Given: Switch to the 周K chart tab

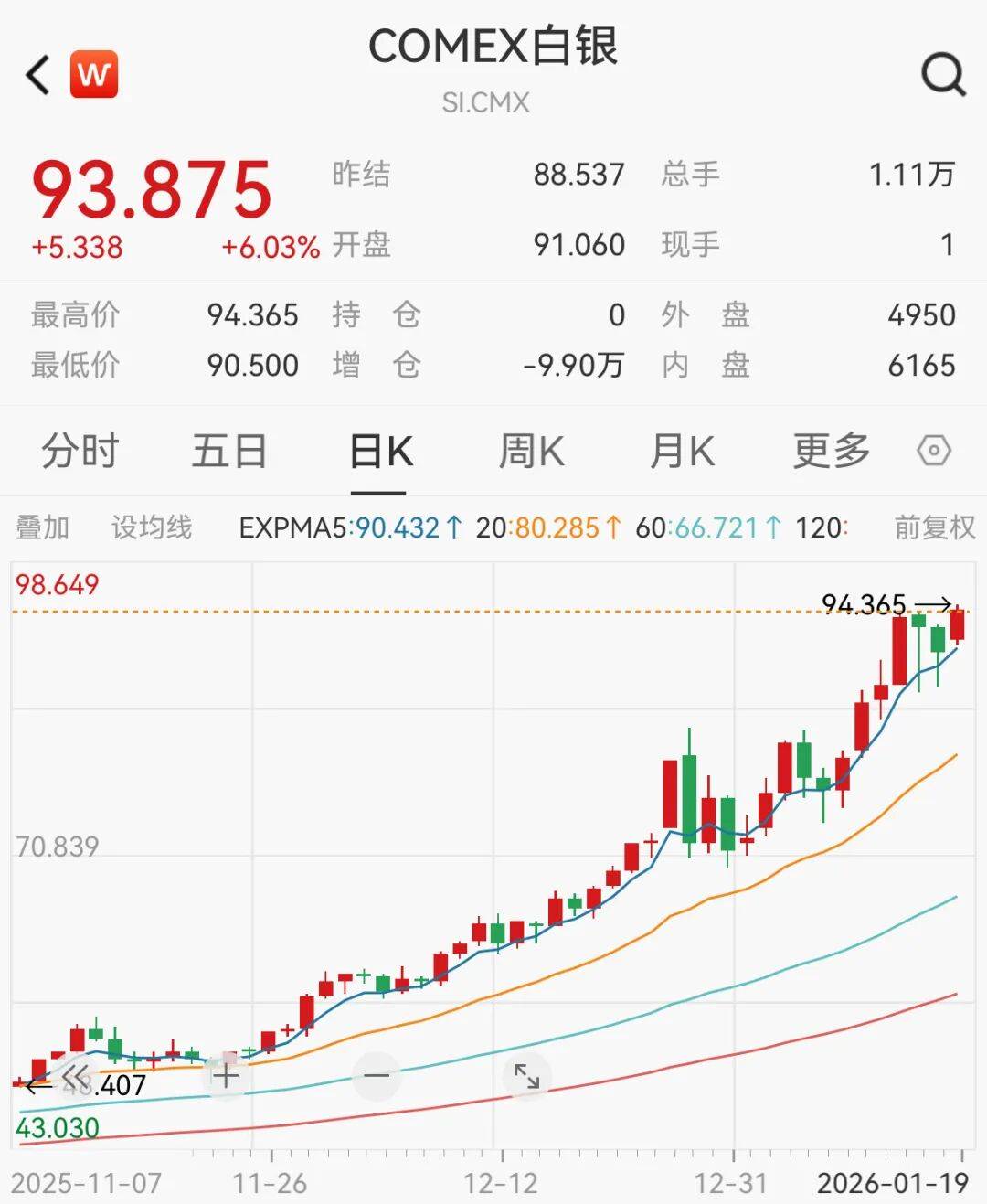Looking at the screenshot, I should (531, 451).
